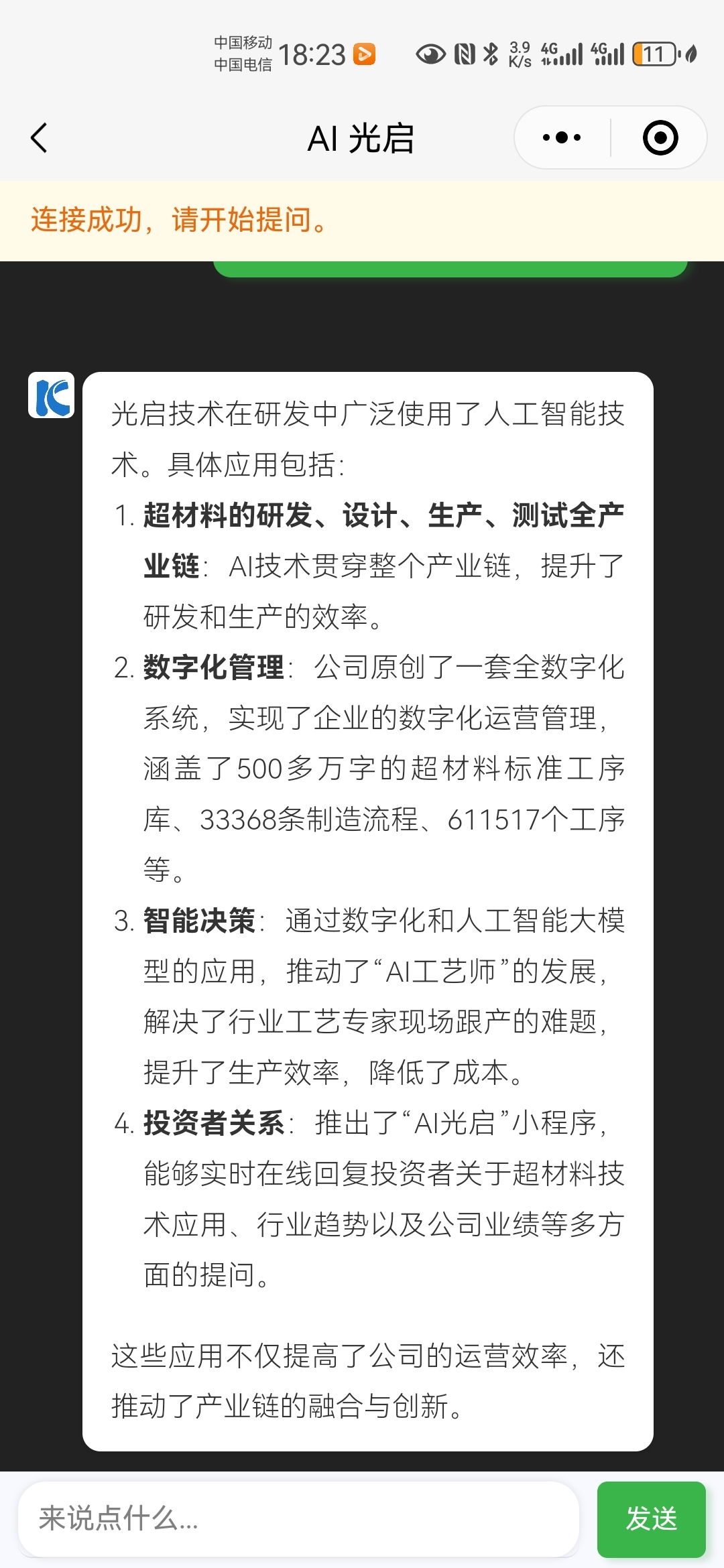Close the mini program using the capsule circle icon
The width and height of the screenshot is (724, 1568).
tap(660, 137)
